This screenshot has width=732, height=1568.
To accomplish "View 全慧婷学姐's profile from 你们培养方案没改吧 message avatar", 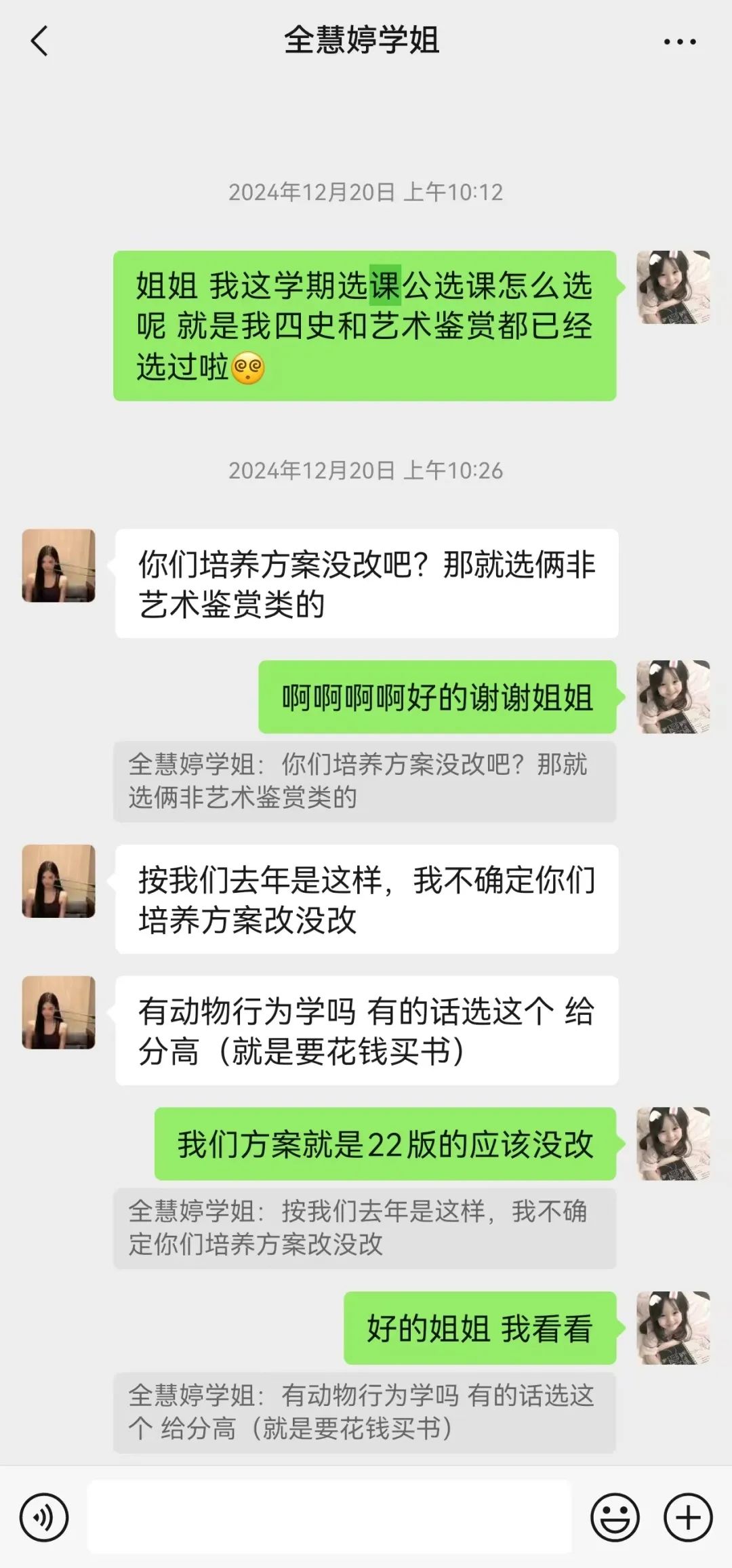I will 59,566.
